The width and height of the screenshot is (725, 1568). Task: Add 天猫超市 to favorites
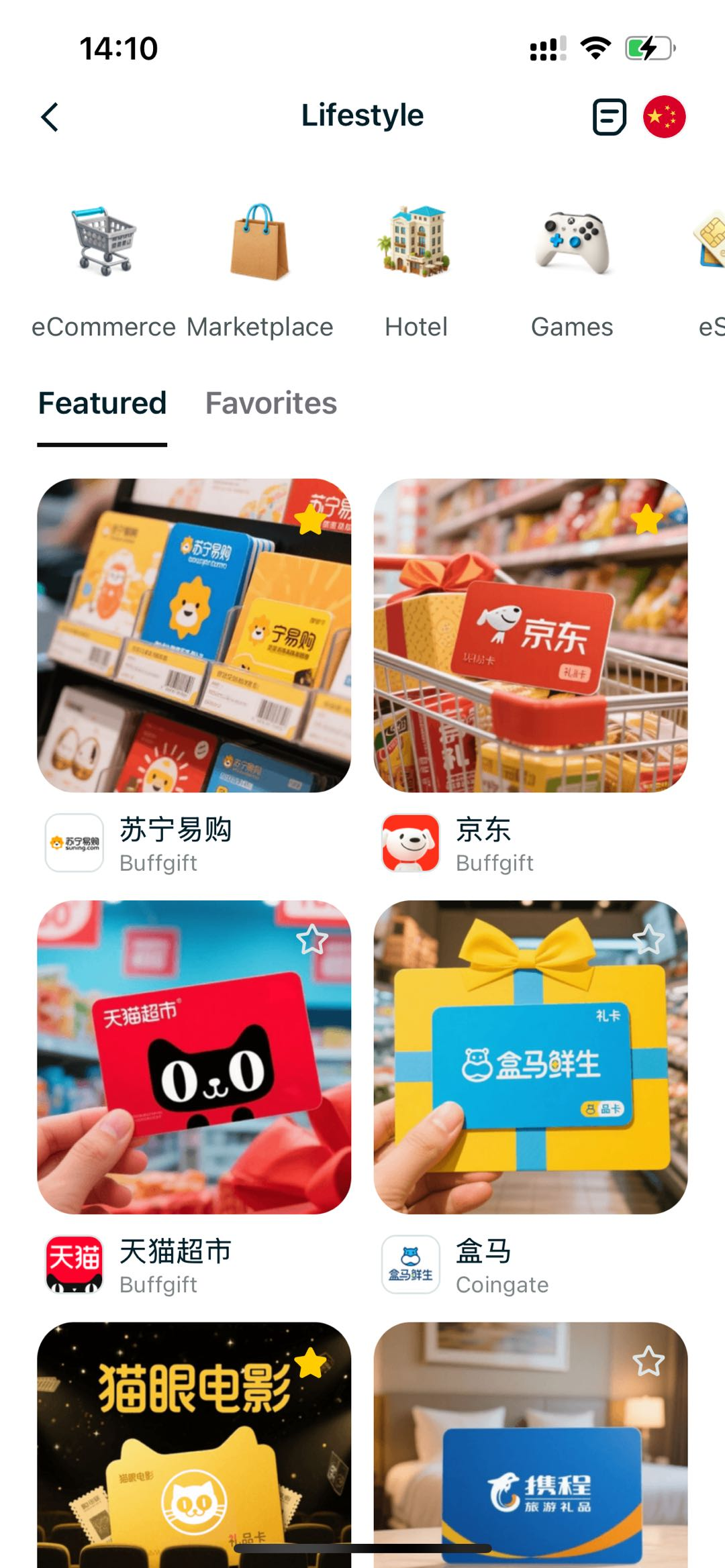pos(312,940)
